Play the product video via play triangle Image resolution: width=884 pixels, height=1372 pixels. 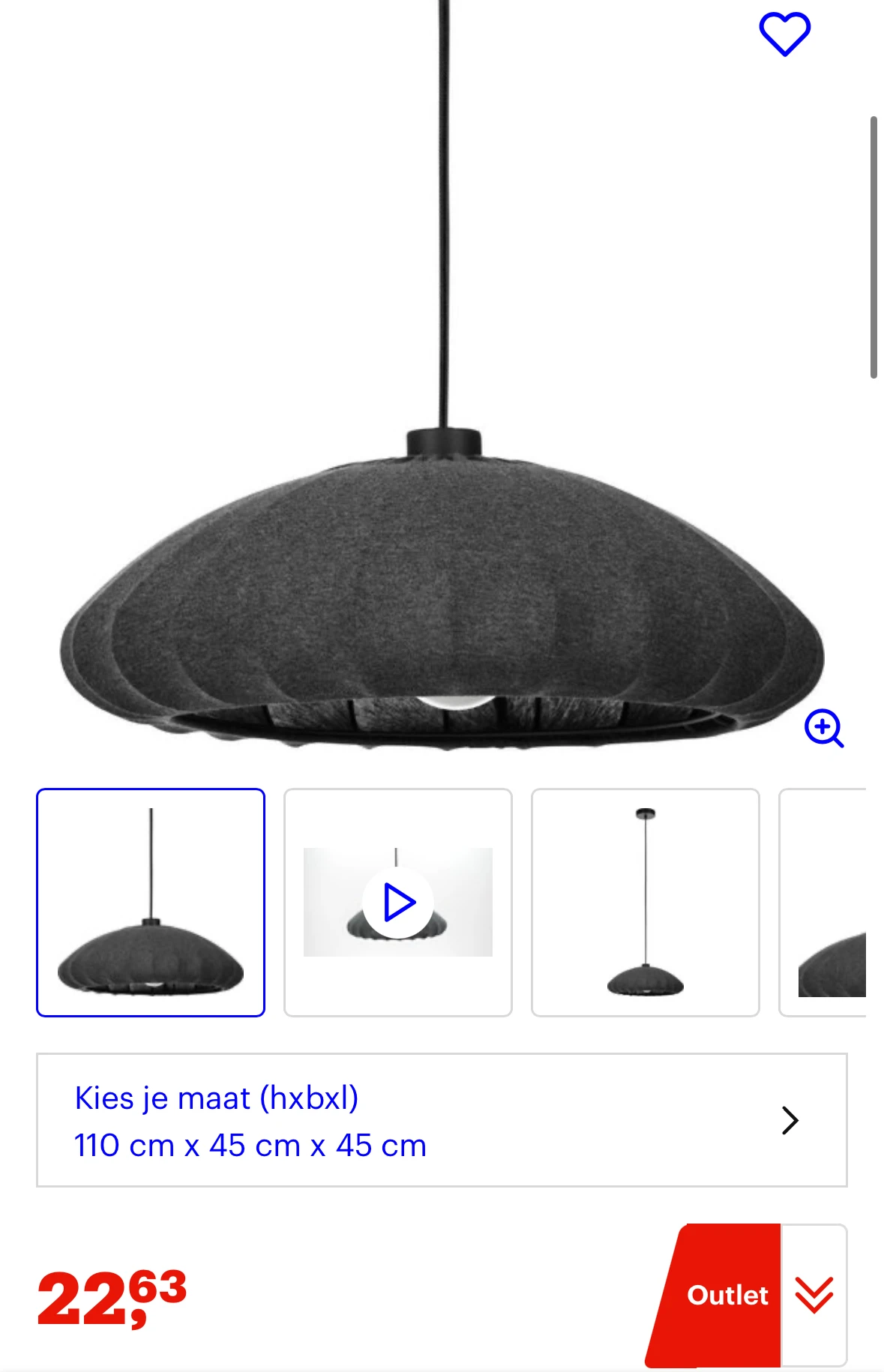click(398, 903)
